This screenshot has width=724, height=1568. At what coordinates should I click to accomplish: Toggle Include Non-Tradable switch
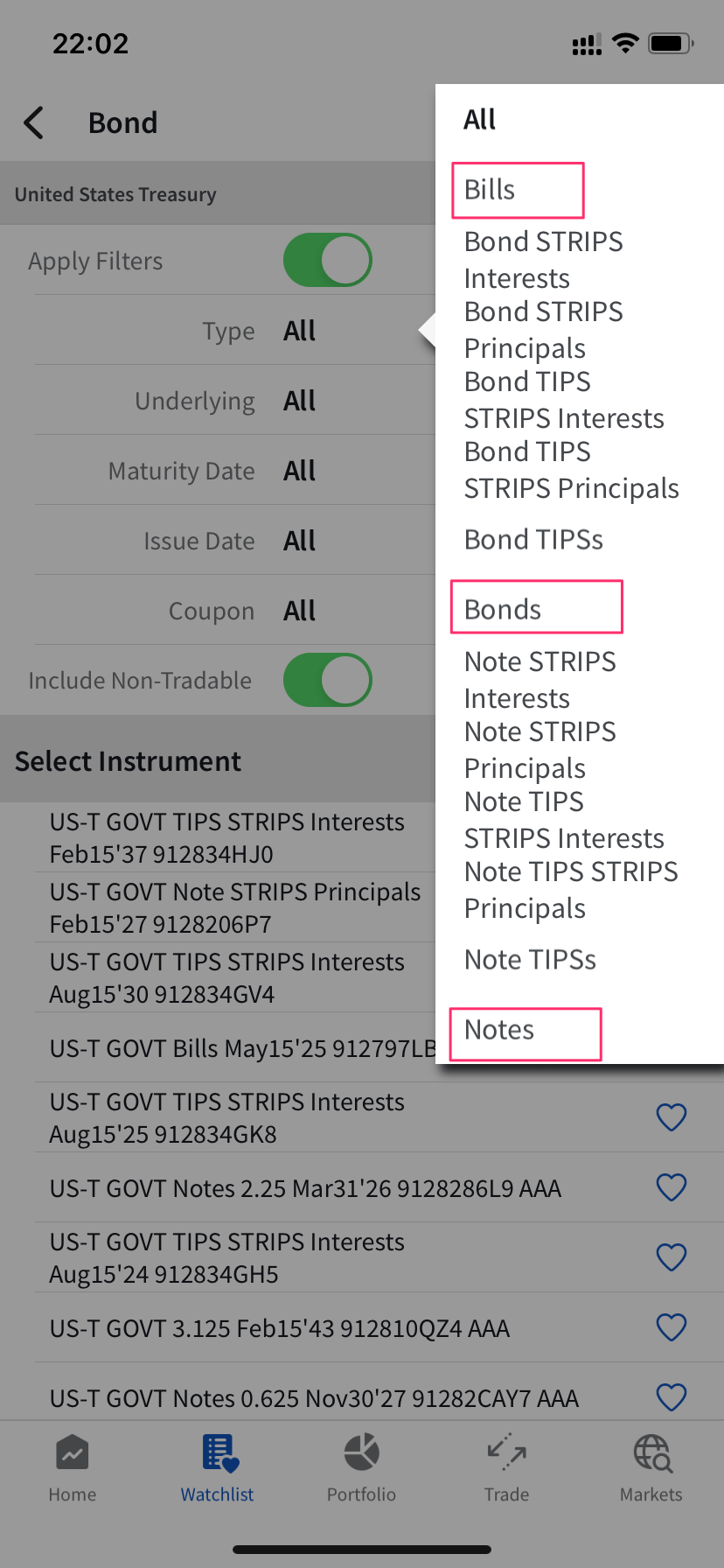coord(327,680)
